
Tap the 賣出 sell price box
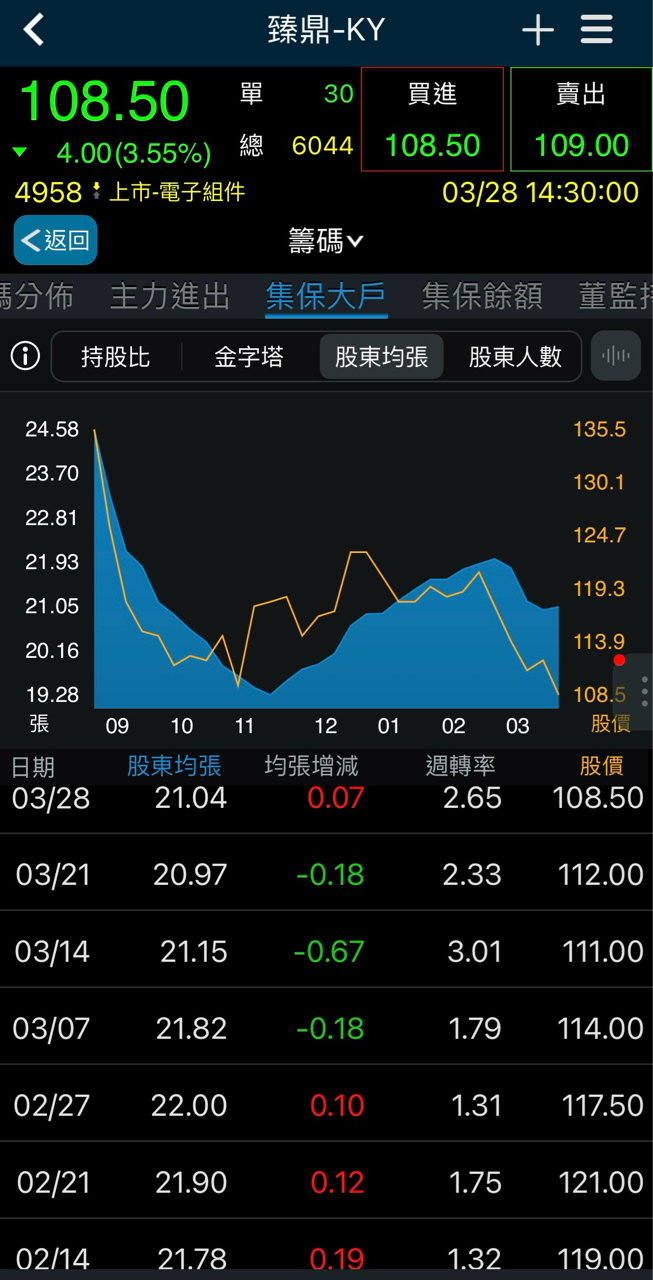(581, 120)
